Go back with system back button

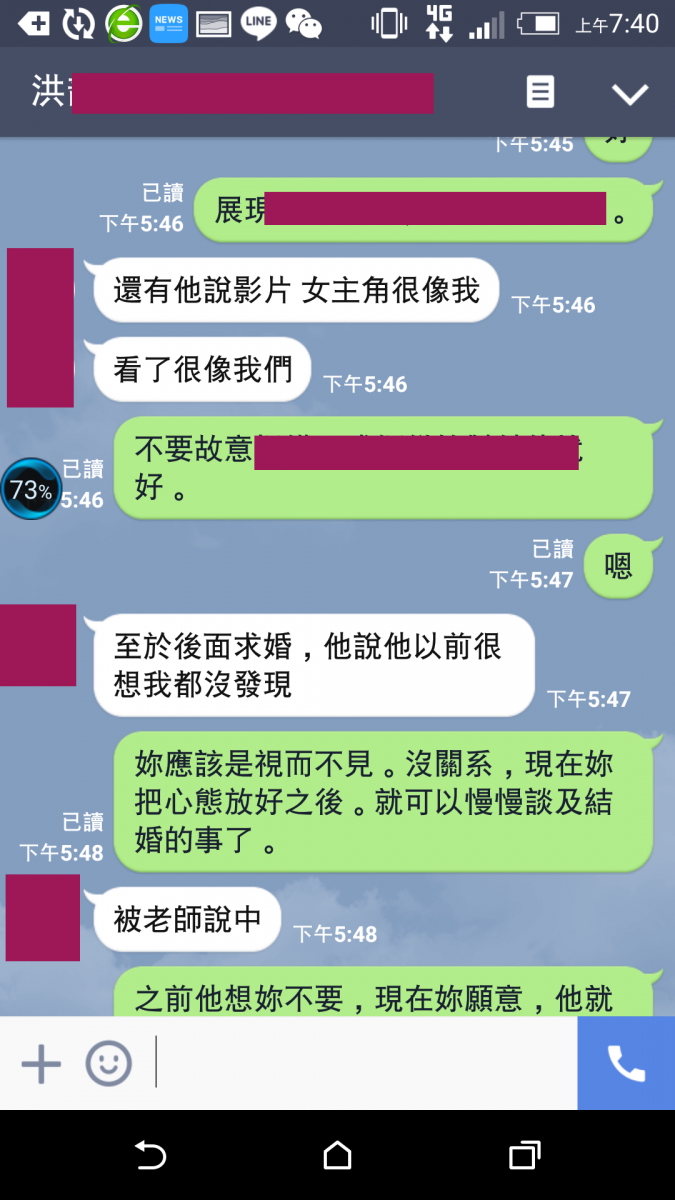(150, 1156)
